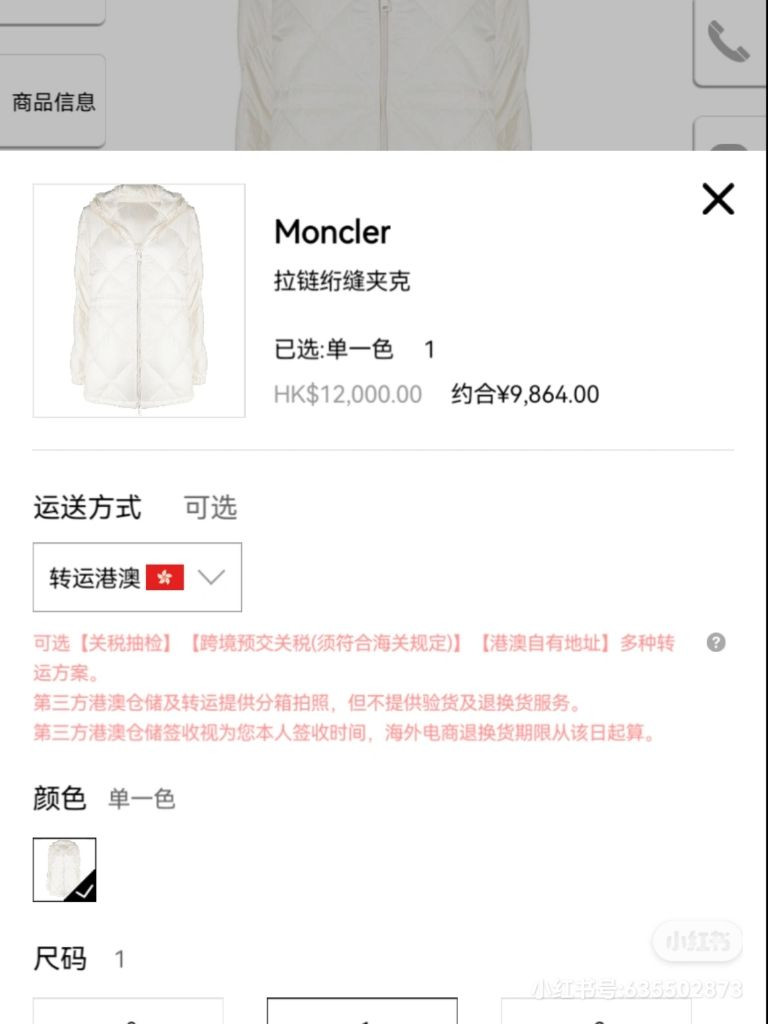Close the product options sheet
The width and height of the screenshot is (768, 1024).
click(x=718, y=199)
